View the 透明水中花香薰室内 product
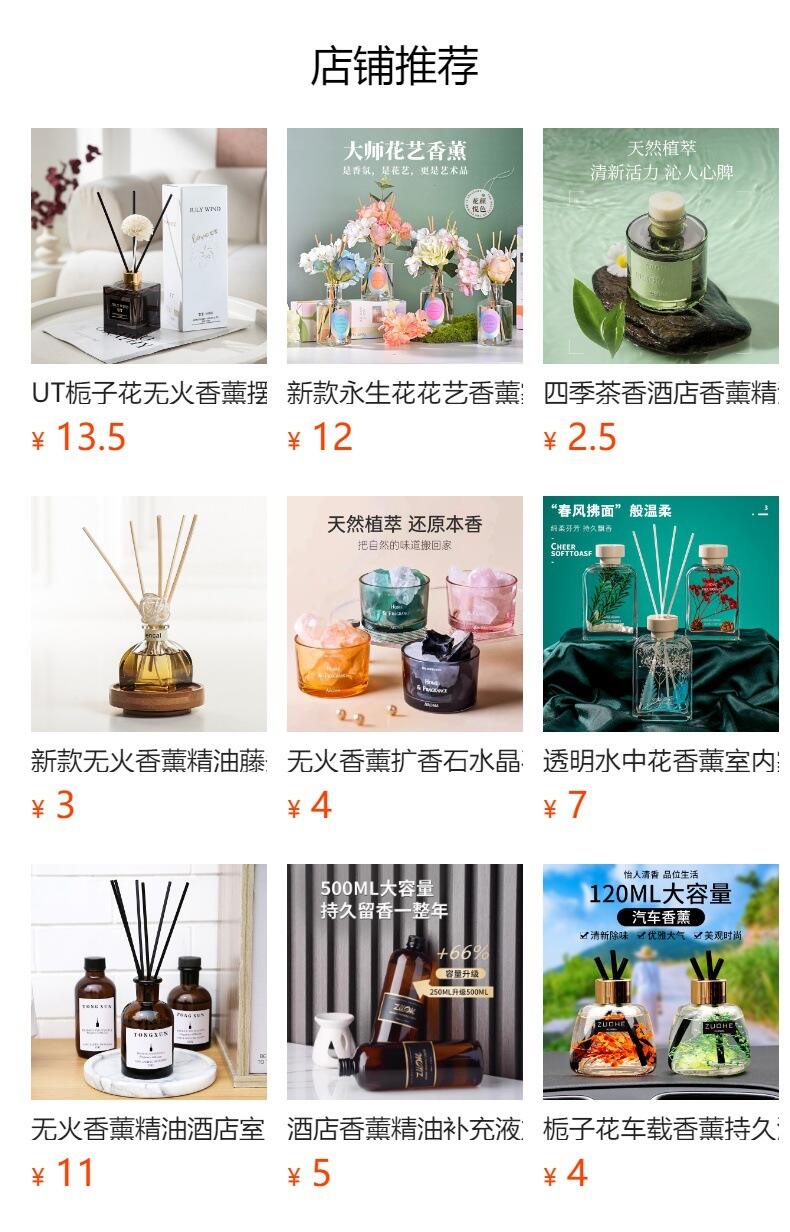 click(660, 614)
